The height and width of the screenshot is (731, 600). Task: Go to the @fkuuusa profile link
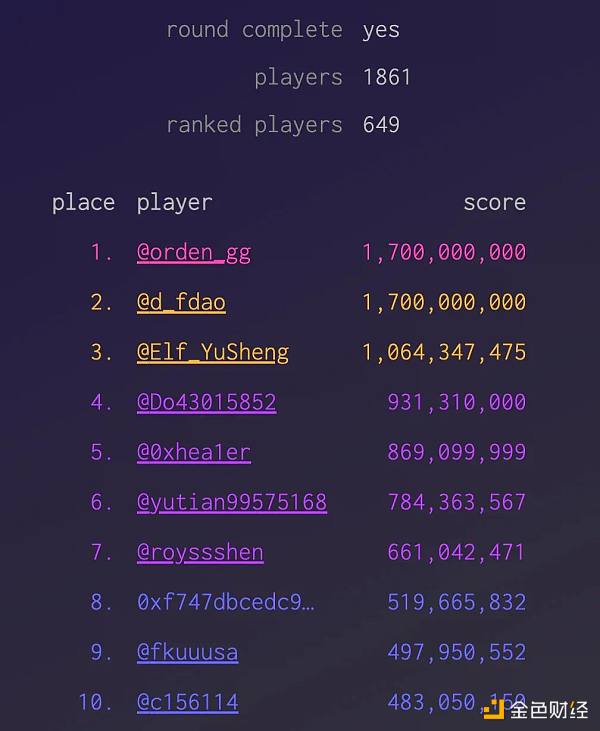pyautogui.click(x=187, y=652)
